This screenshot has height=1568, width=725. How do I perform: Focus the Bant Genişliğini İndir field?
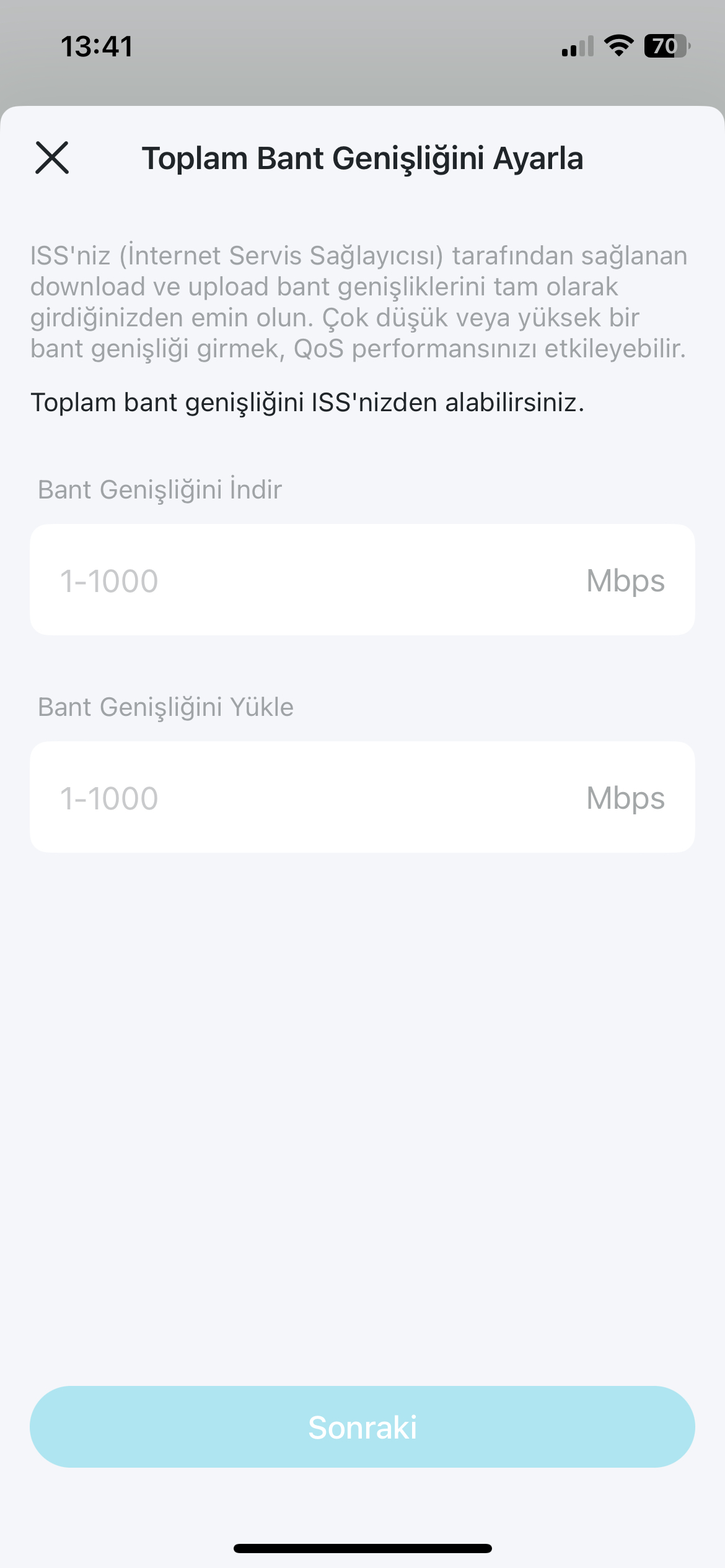tap(362, 580)
